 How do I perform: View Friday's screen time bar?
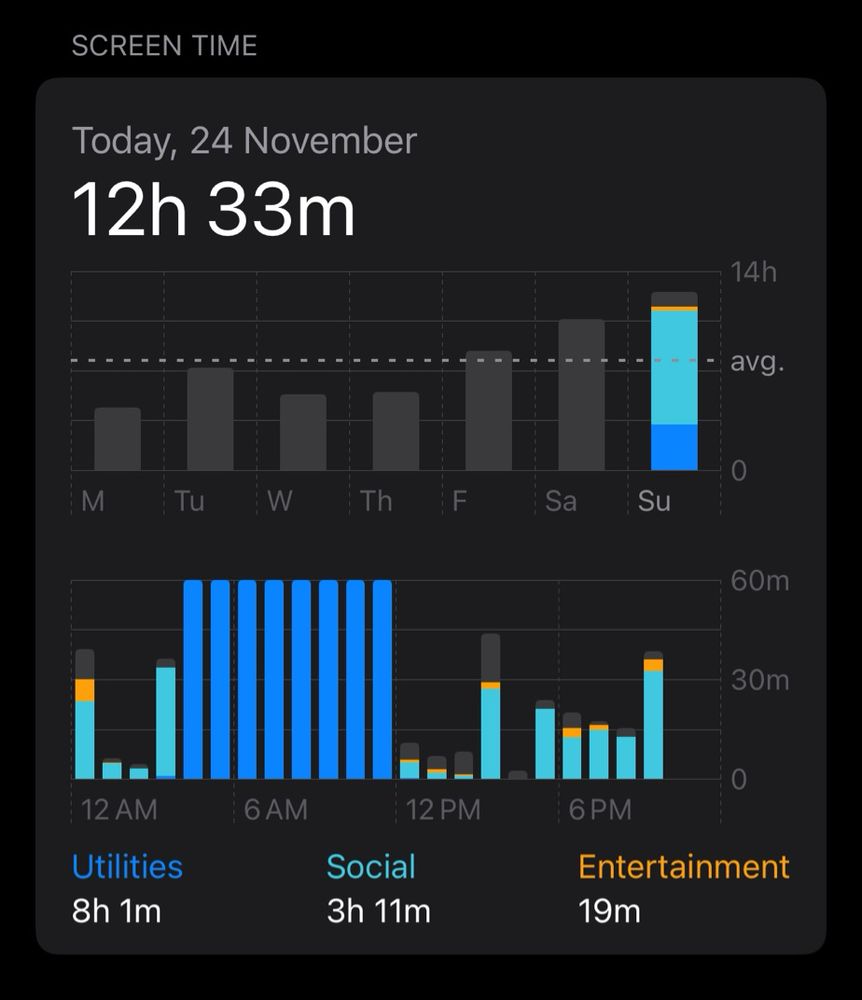488,411
